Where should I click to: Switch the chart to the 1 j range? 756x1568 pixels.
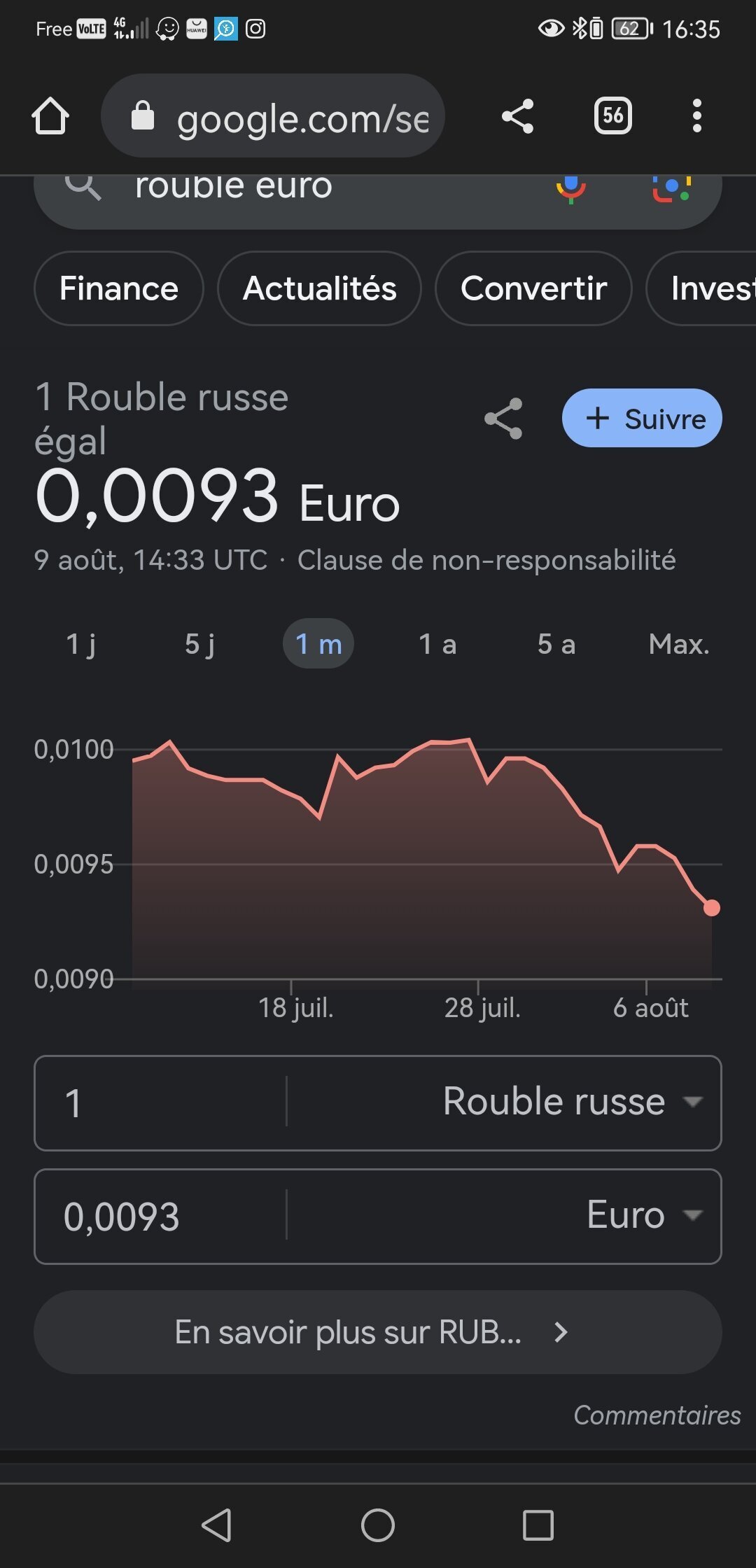[x=81, y=644]
